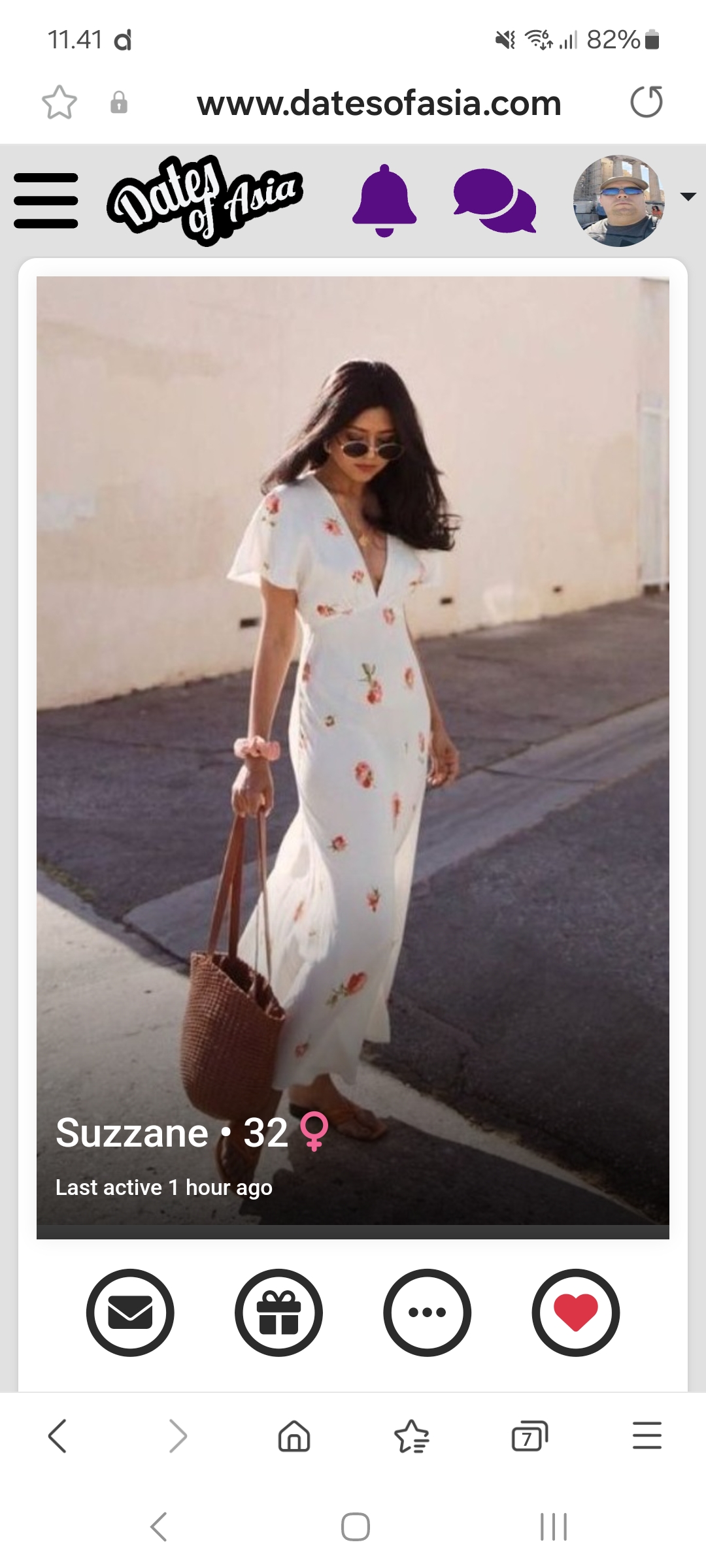The height and width of the screenshot is (1568, 706).
Task: Open Suzzane's profile photo
Action: pyautogui.click(x=353, y=719)
